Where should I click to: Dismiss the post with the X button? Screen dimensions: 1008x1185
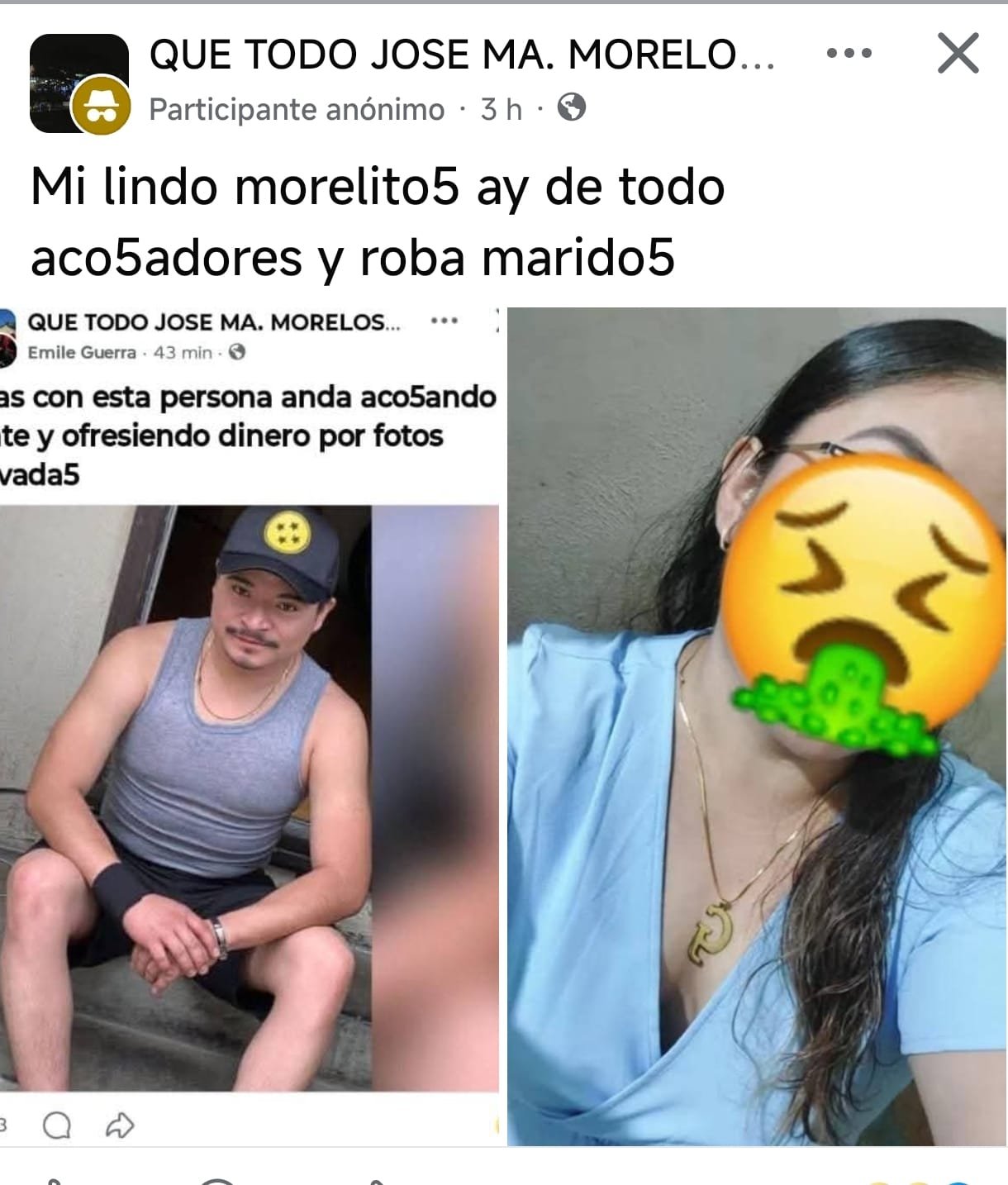point(956,53)
